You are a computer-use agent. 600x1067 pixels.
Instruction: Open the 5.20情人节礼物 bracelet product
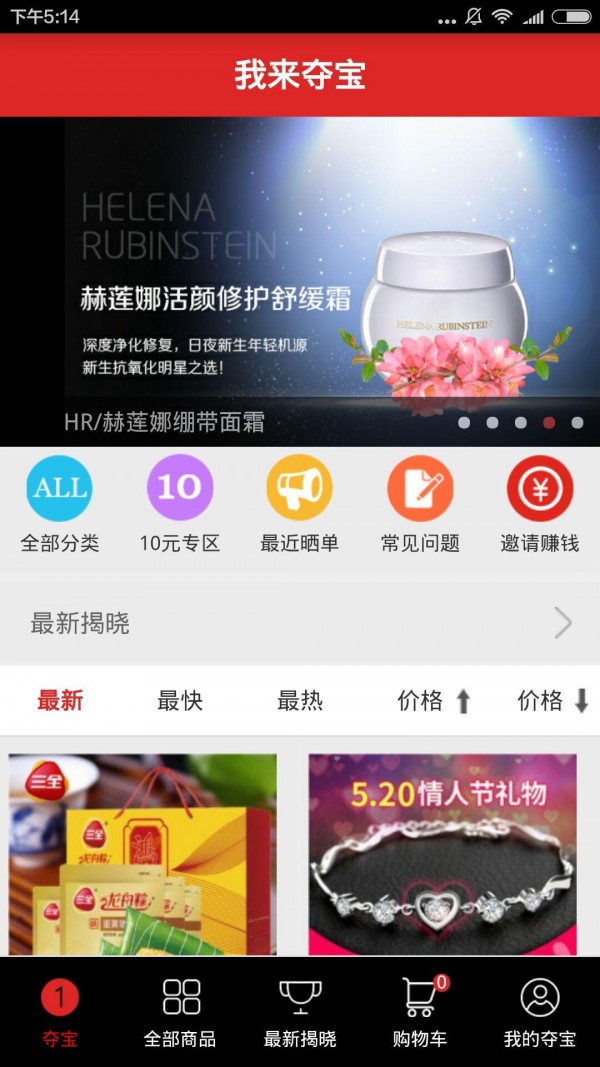(442, 855)
